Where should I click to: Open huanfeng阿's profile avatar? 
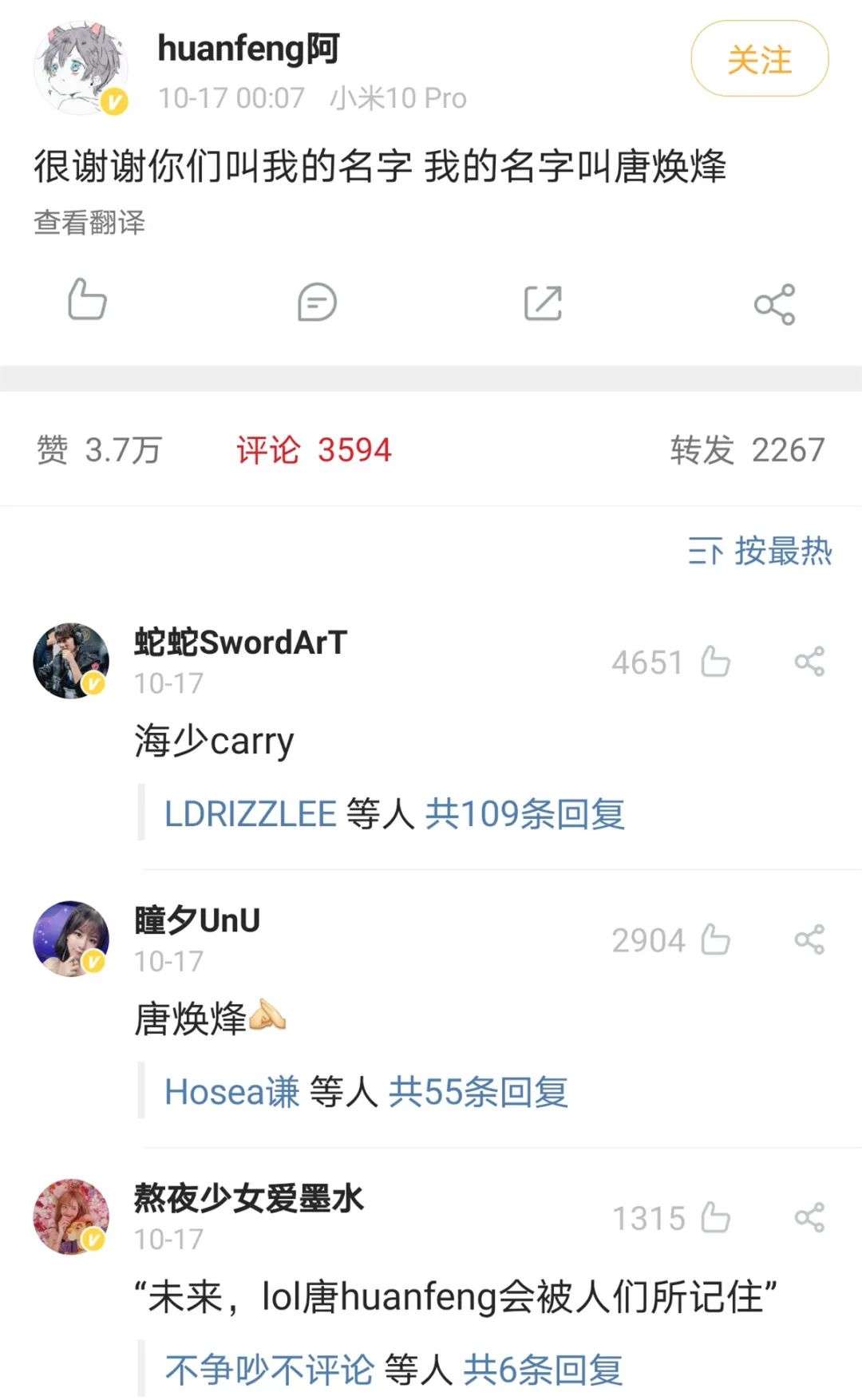point(80,69)
